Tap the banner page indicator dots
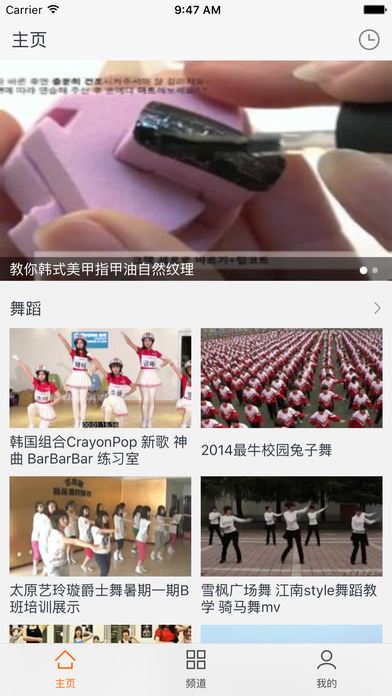 click(369, 270)
